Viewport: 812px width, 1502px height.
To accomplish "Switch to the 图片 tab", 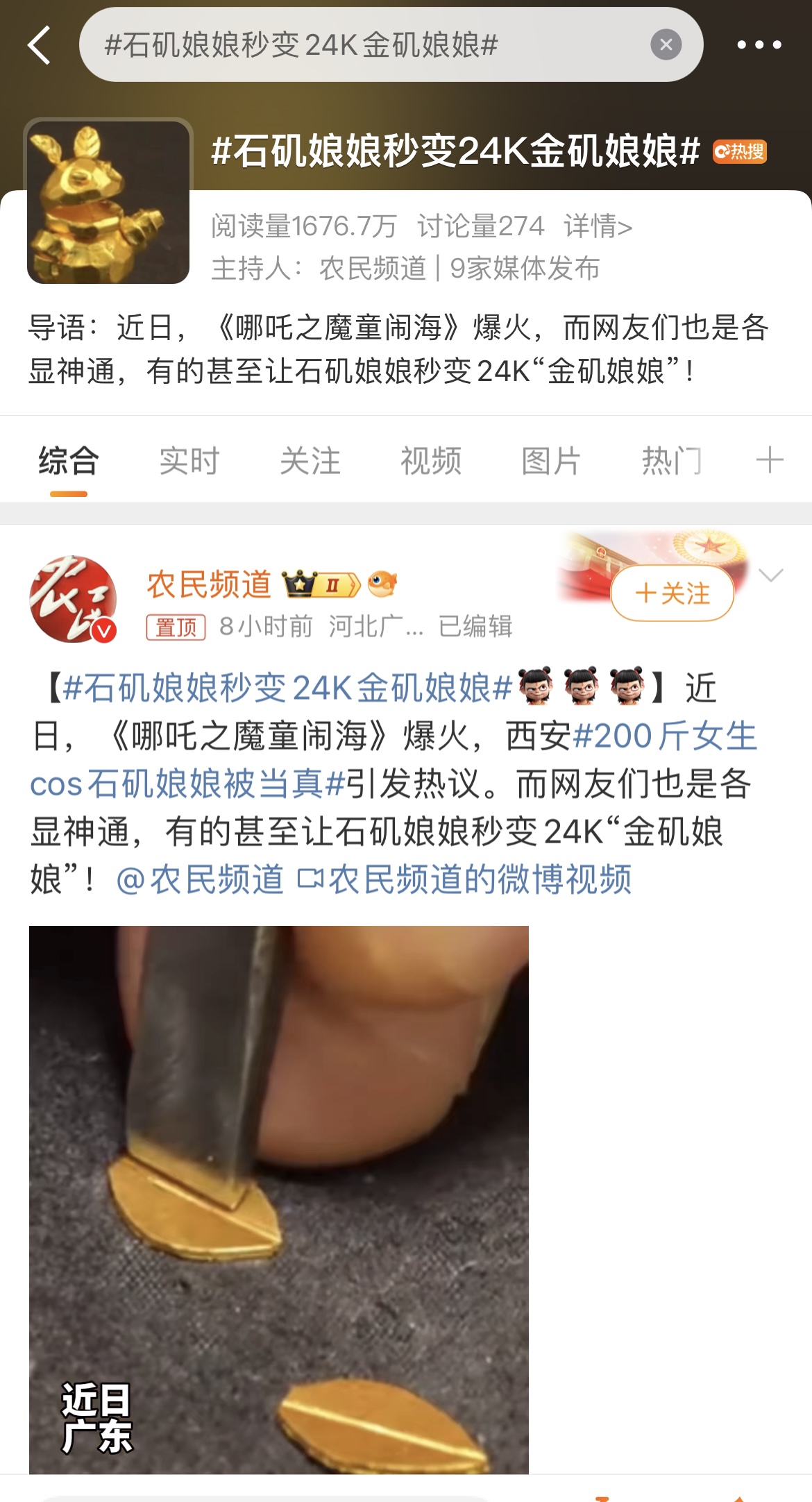I will [551, 461].
